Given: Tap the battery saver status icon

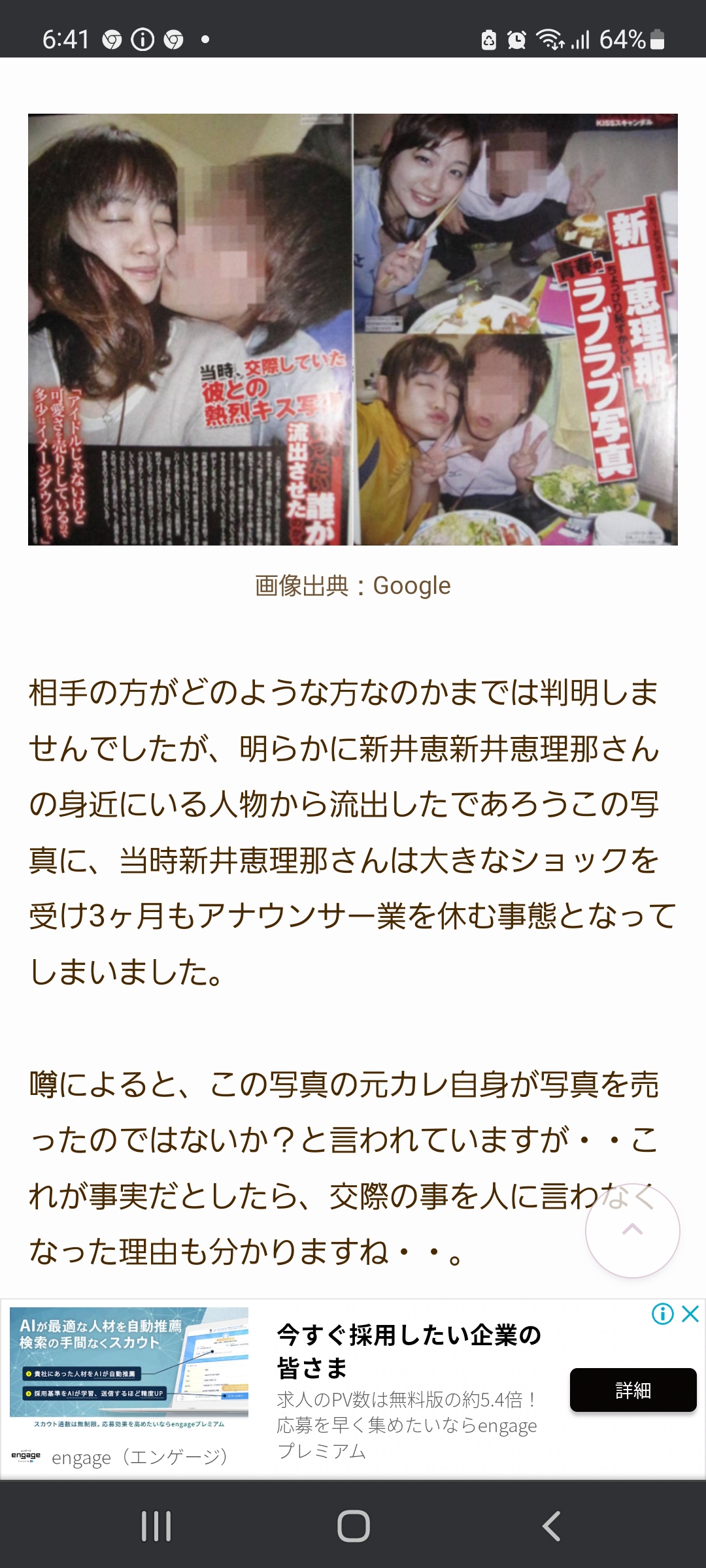Looking at the screenshot, I should (487, 39).
